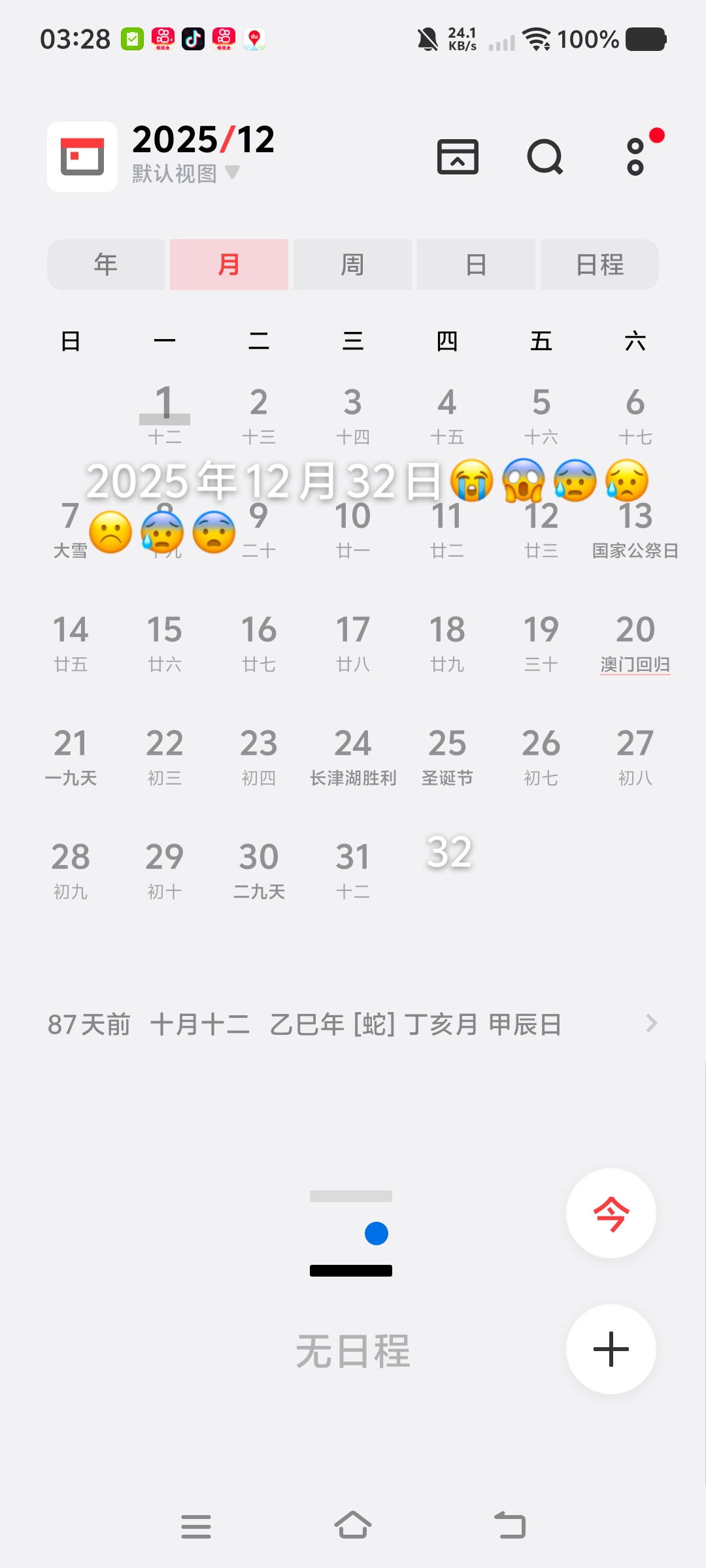Select December 1 on the calendar
This screenshot has height=1568, width=706.
coord(165,414)
